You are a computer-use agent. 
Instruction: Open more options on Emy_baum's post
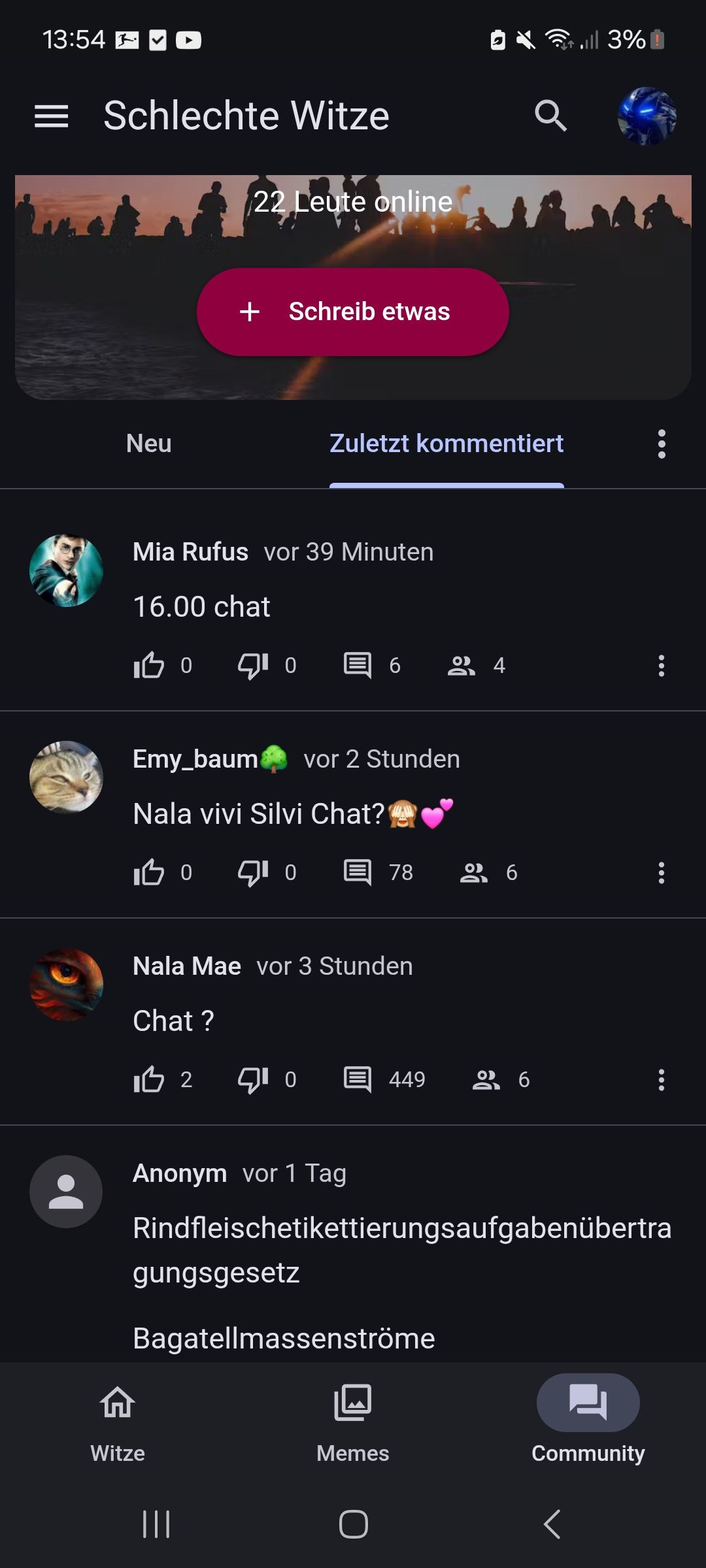662,873
